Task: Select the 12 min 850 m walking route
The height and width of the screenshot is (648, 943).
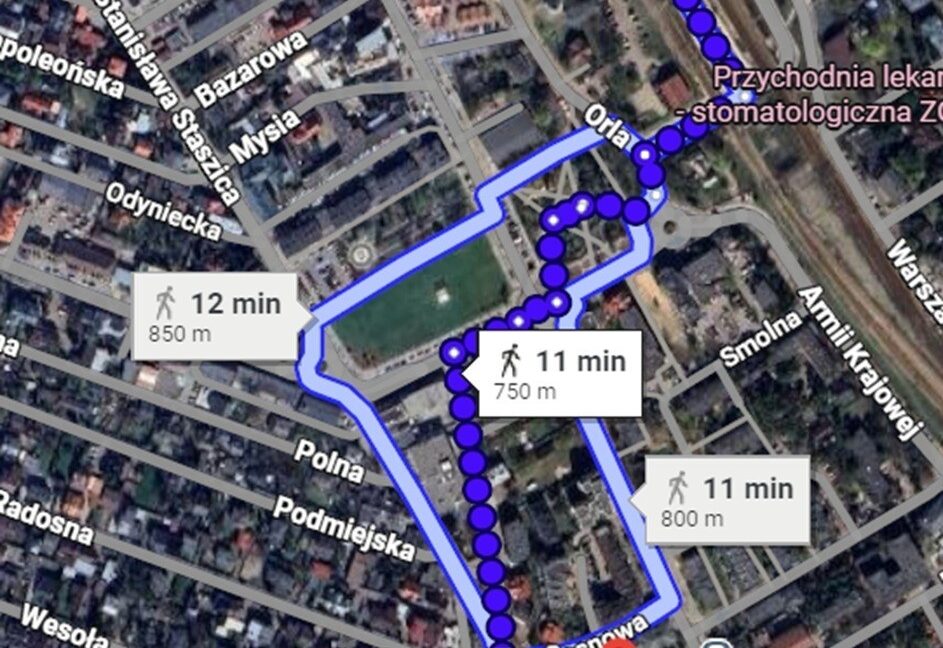Action: (216, 315)
